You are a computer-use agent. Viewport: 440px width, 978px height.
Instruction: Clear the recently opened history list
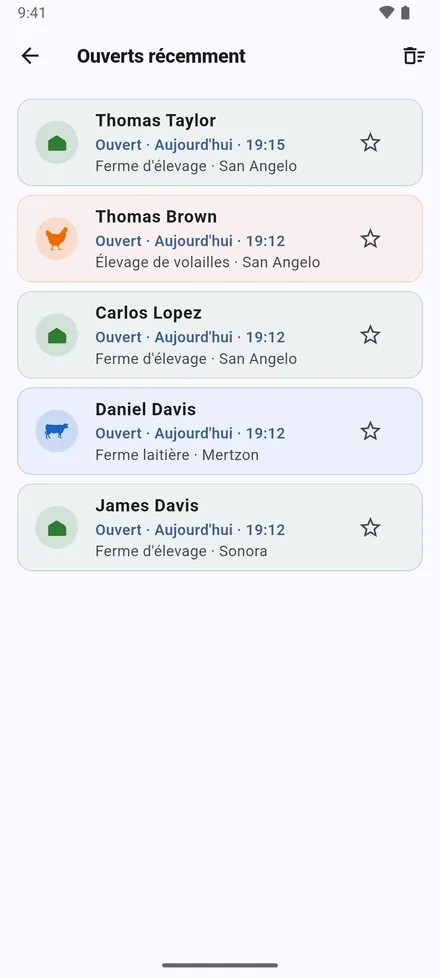coord(414,56)
